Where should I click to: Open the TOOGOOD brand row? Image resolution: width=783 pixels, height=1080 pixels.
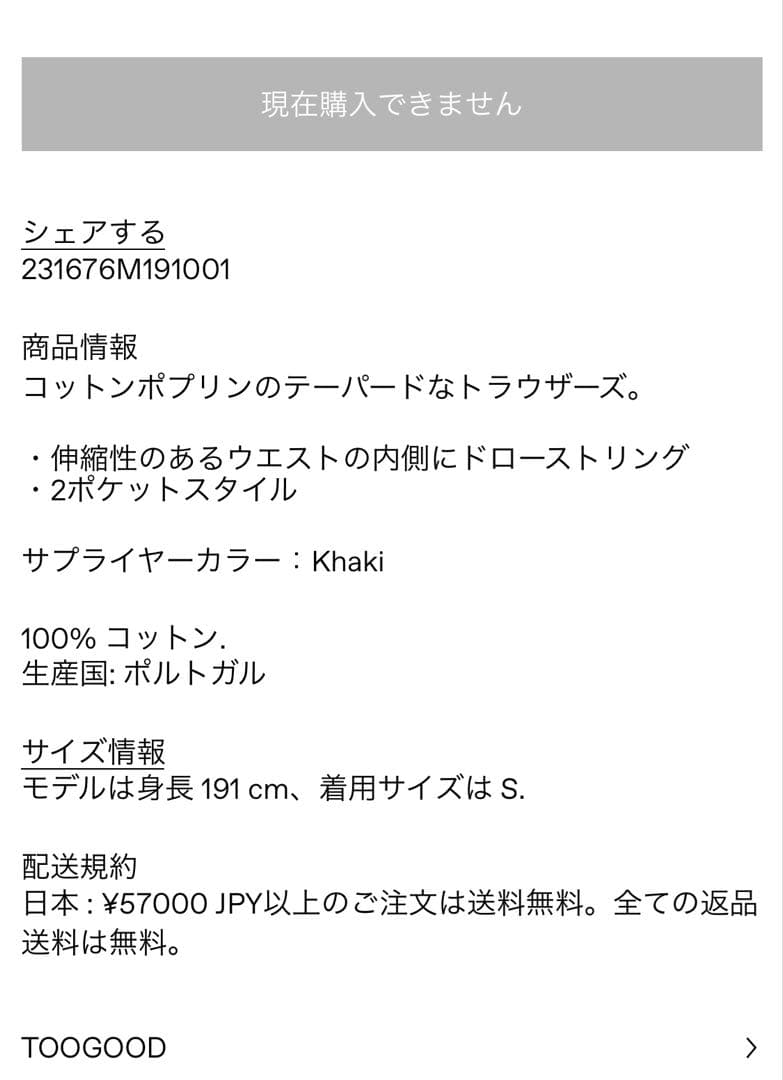pyautogui.click(x=391, y=1047)
